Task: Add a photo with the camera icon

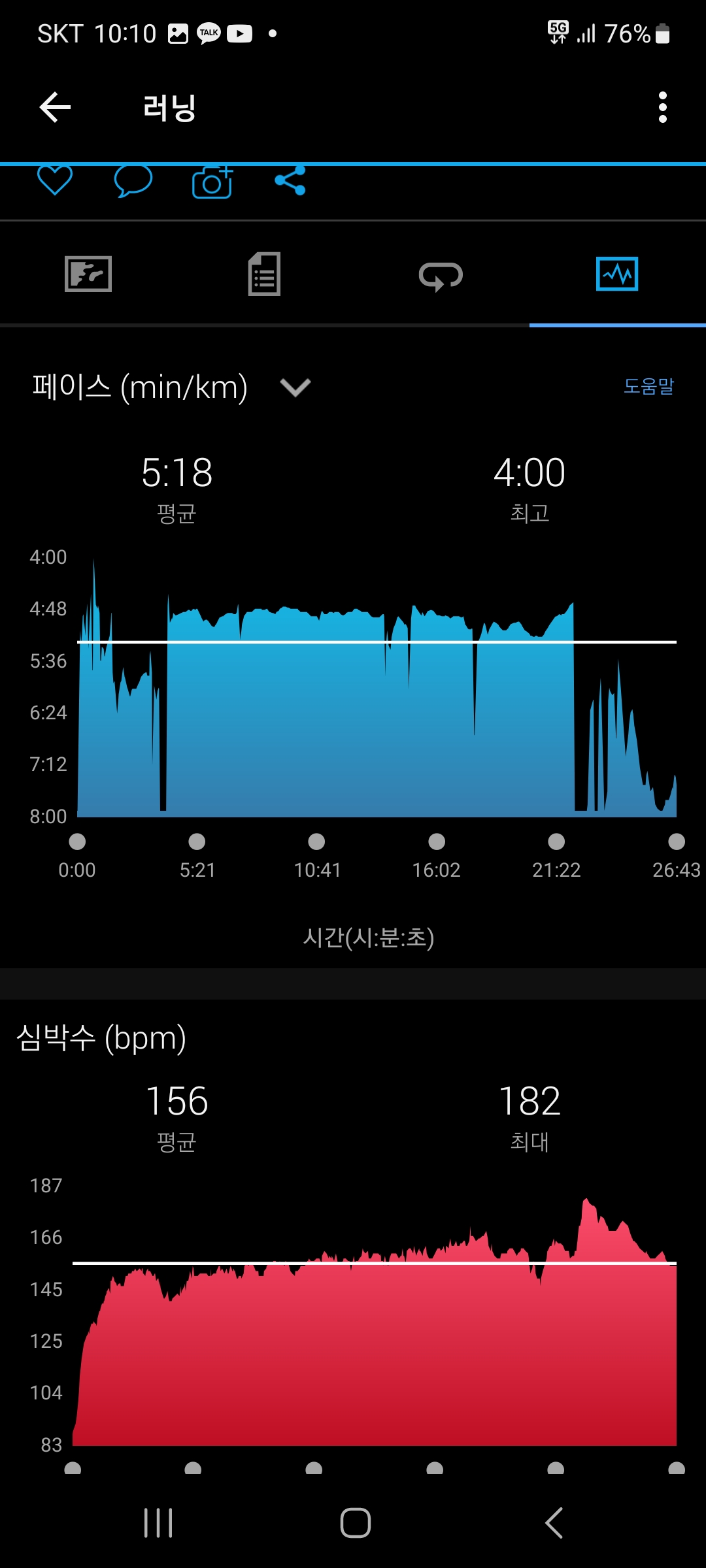Action: click(x=212, y=182)
